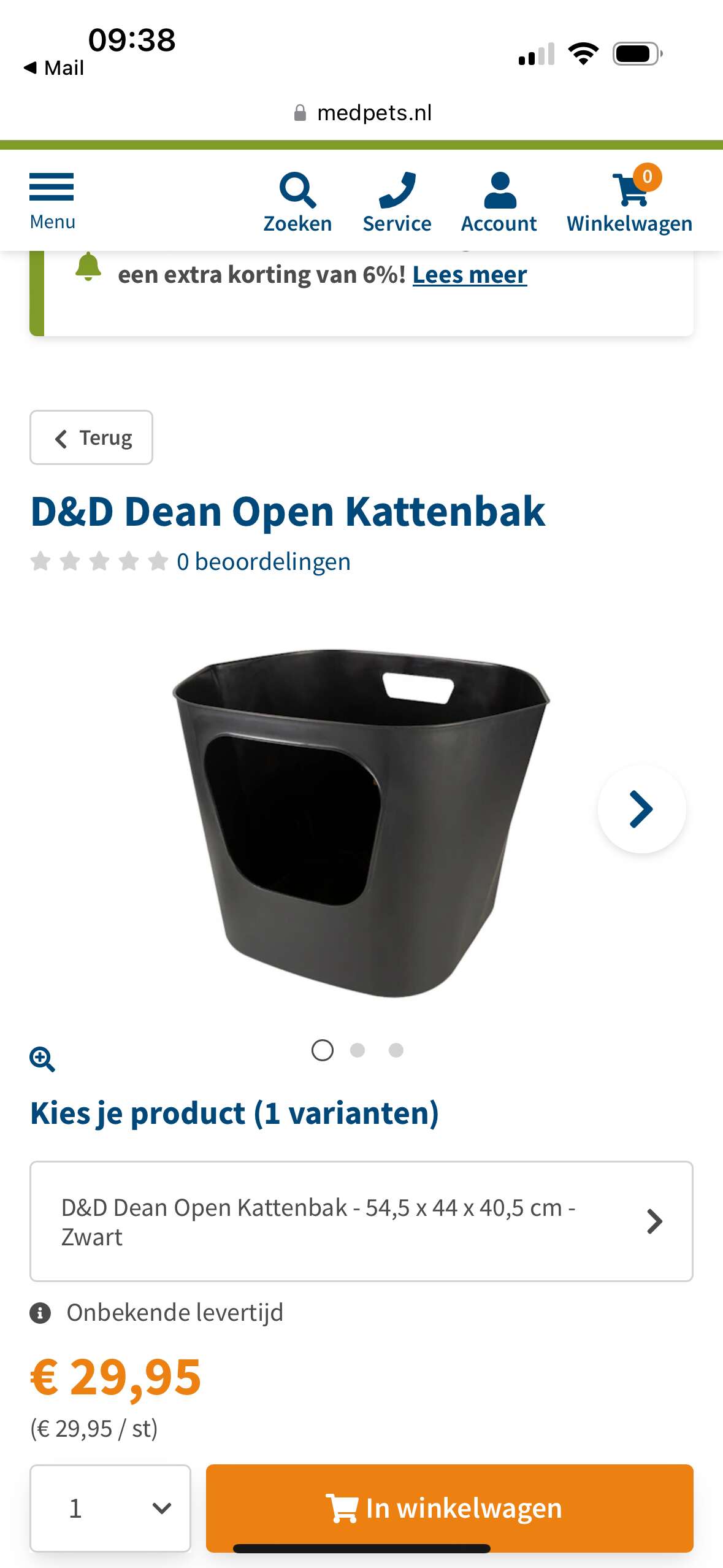
Task: Jump to the third image dot
Action: (396, 1050)
